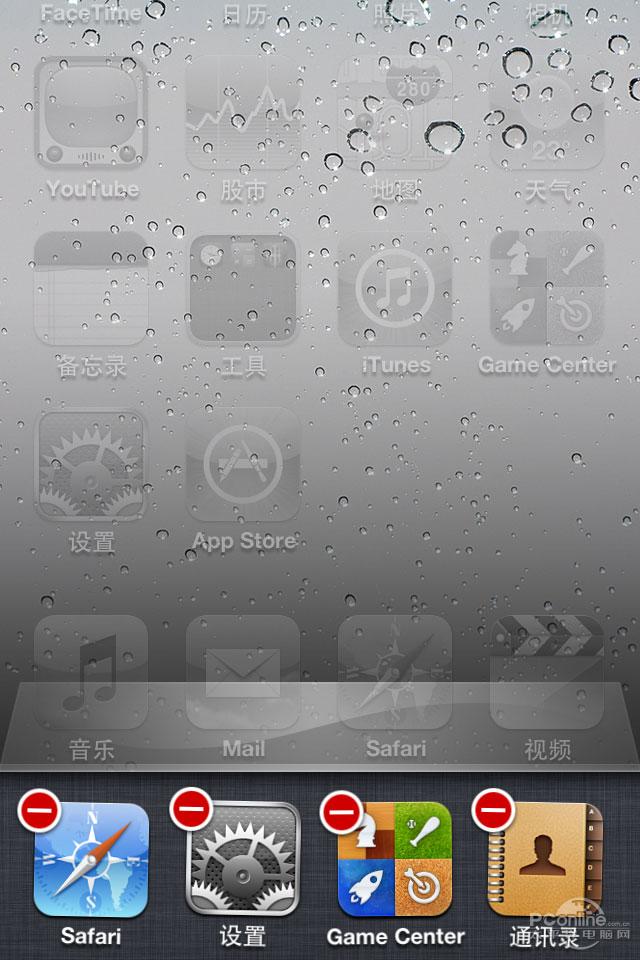
Task: Close Safari with its red minus badge
Action: [x=39, y=809]
